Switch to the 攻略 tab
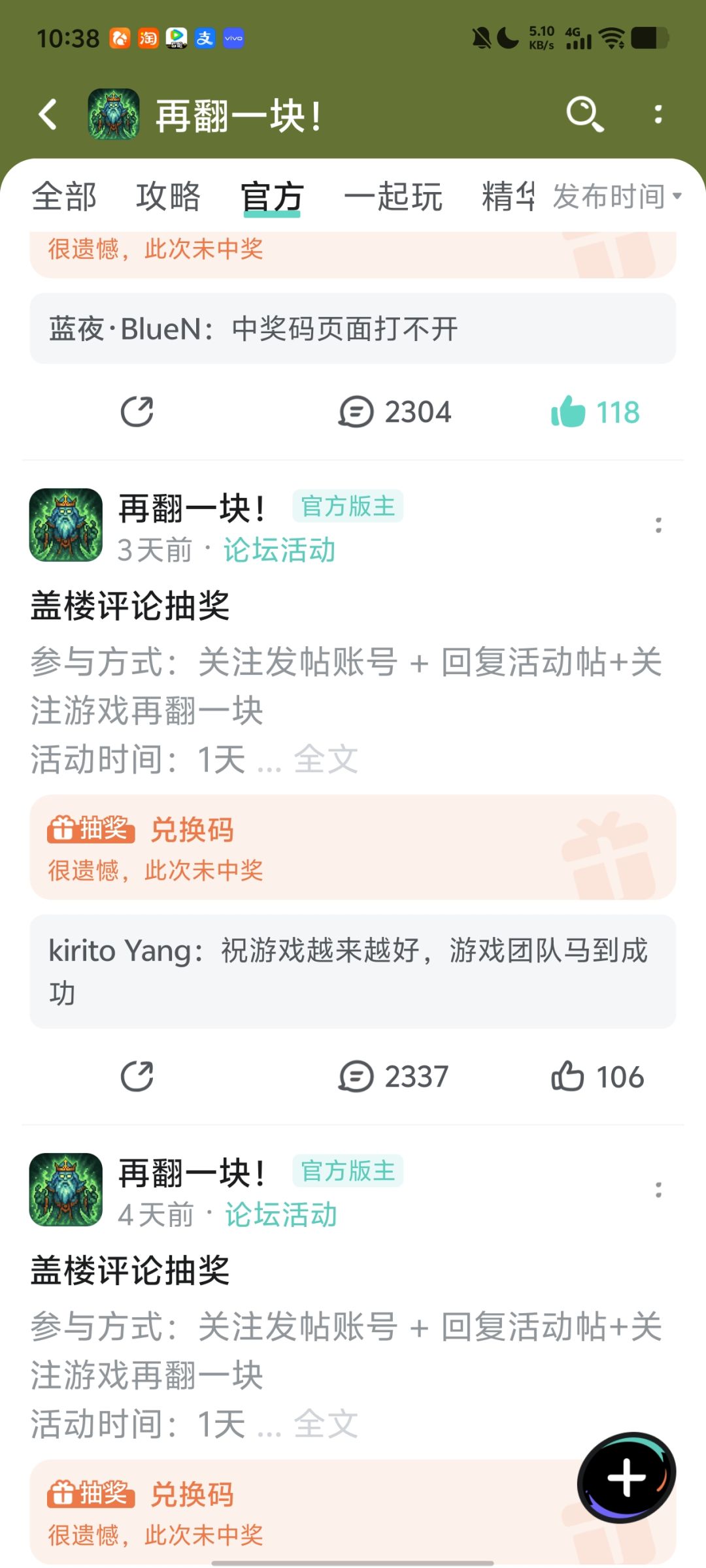The height and width of the screenshot is (1568, 706). (168, 196)
